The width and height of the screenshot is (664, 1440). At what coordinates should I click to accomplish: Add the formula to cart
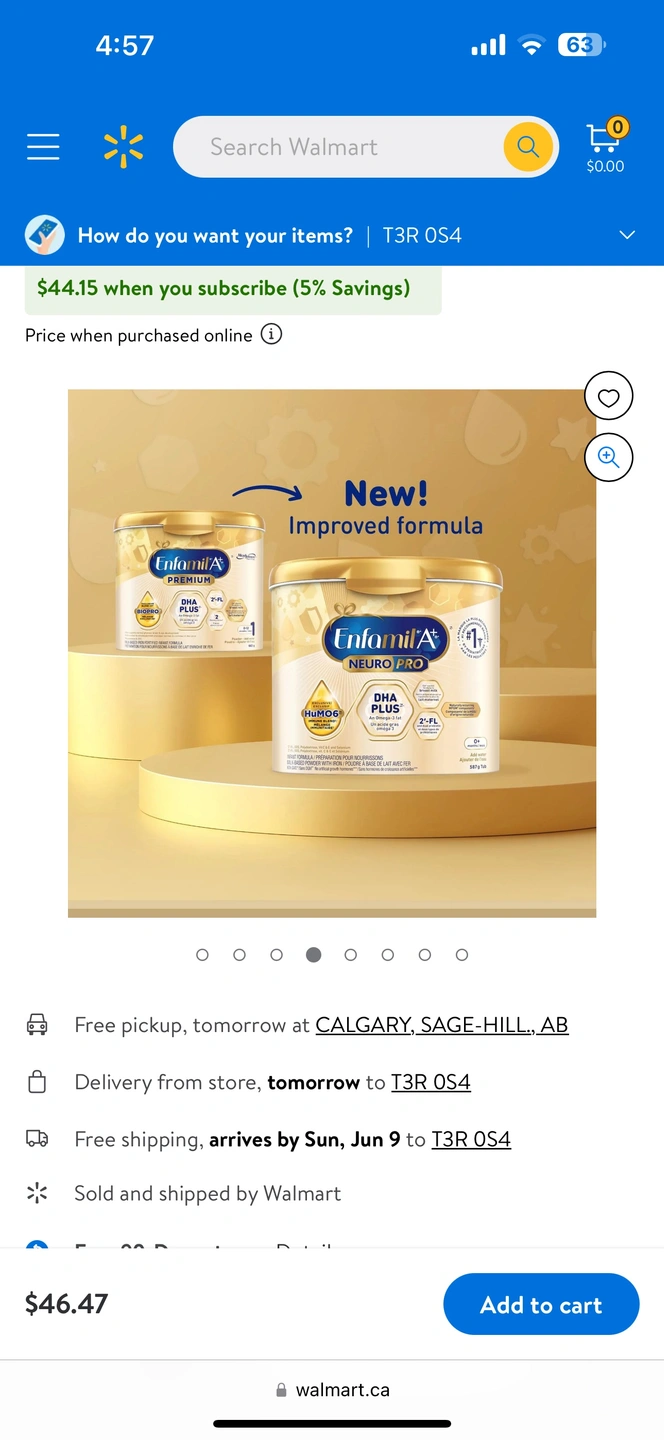pos(541,1304)
